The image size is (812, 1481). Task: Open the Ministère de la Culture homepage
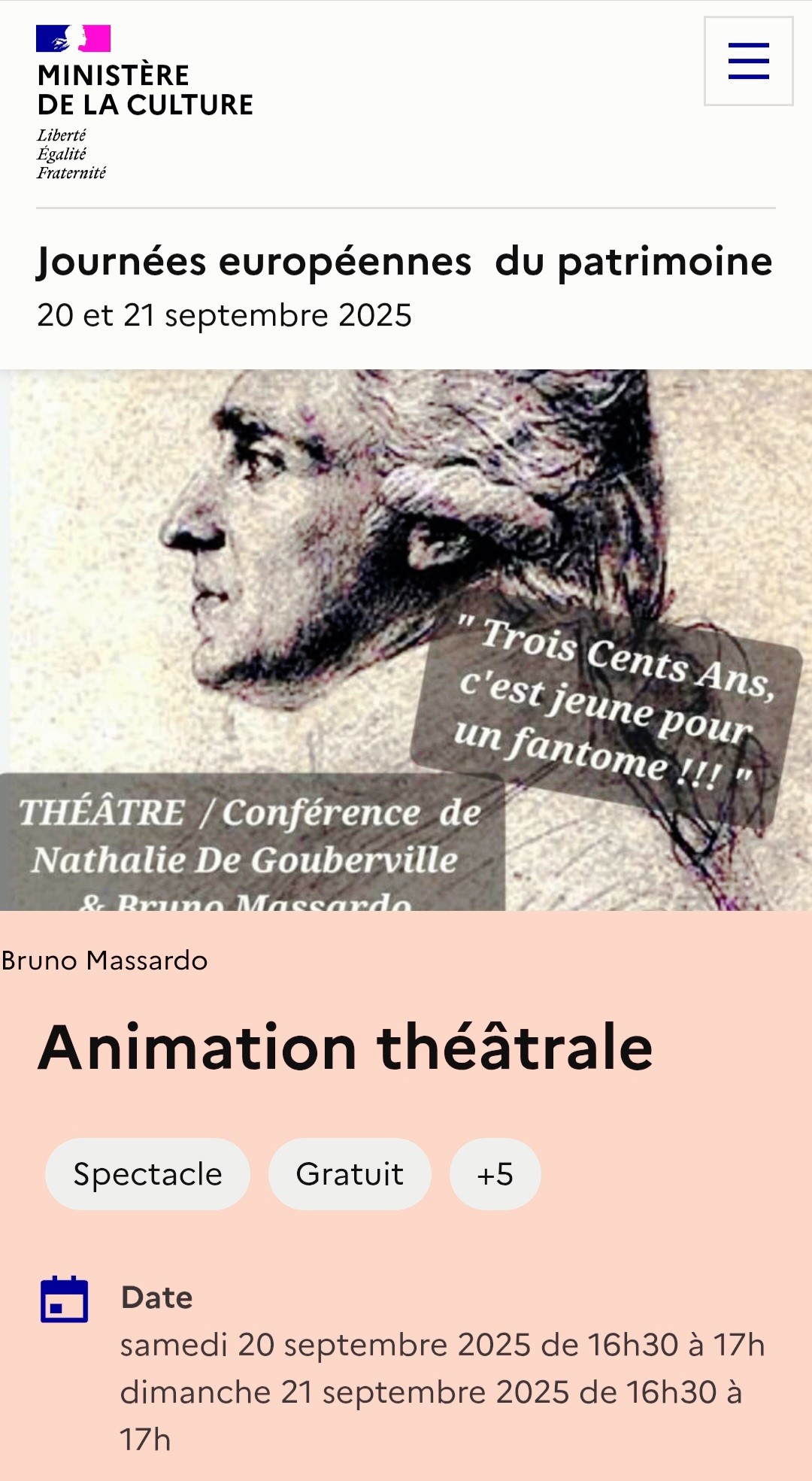[145, 102]
